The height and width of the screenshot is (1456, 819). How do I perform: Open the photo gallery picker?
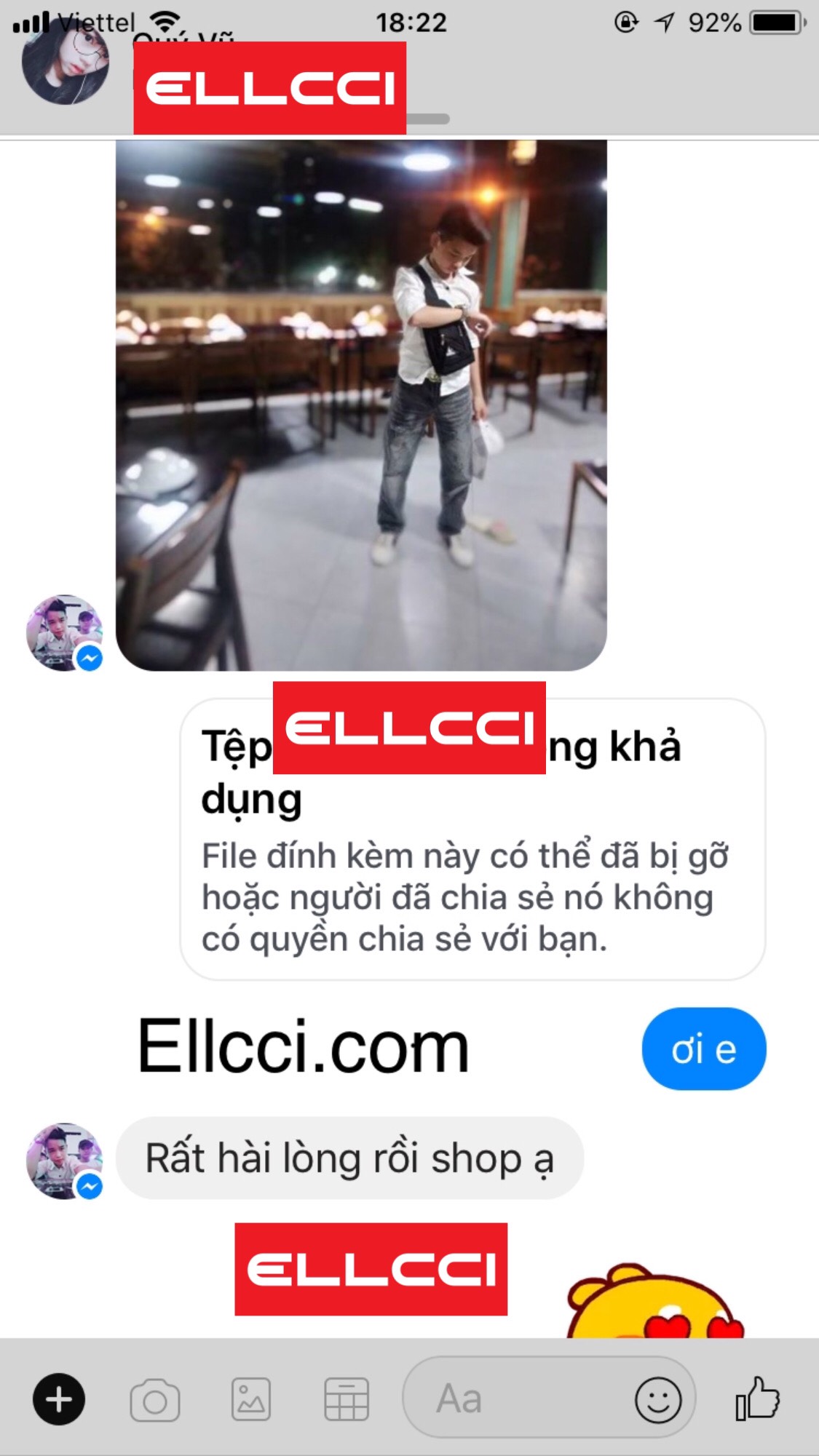[x=250, y=1399]
